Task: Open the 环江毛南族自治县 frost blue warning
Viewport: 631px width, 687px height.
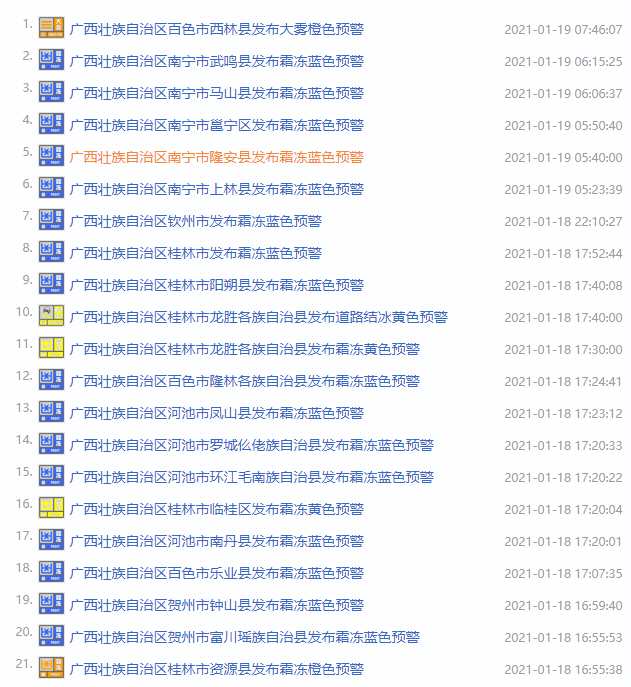Action: point(252,478)
